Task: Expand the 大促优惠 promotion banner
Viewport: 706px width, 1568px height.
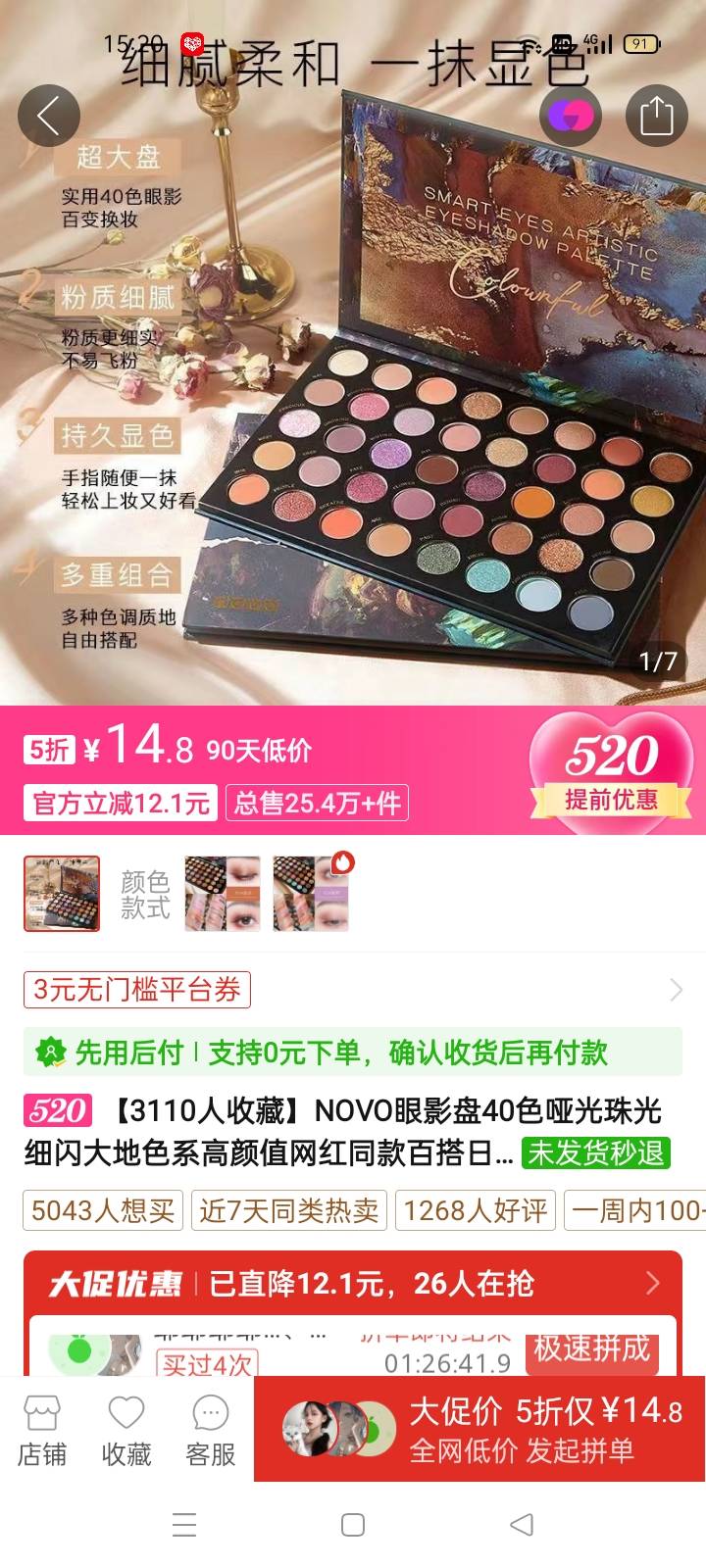Action: pos(353,1283)
